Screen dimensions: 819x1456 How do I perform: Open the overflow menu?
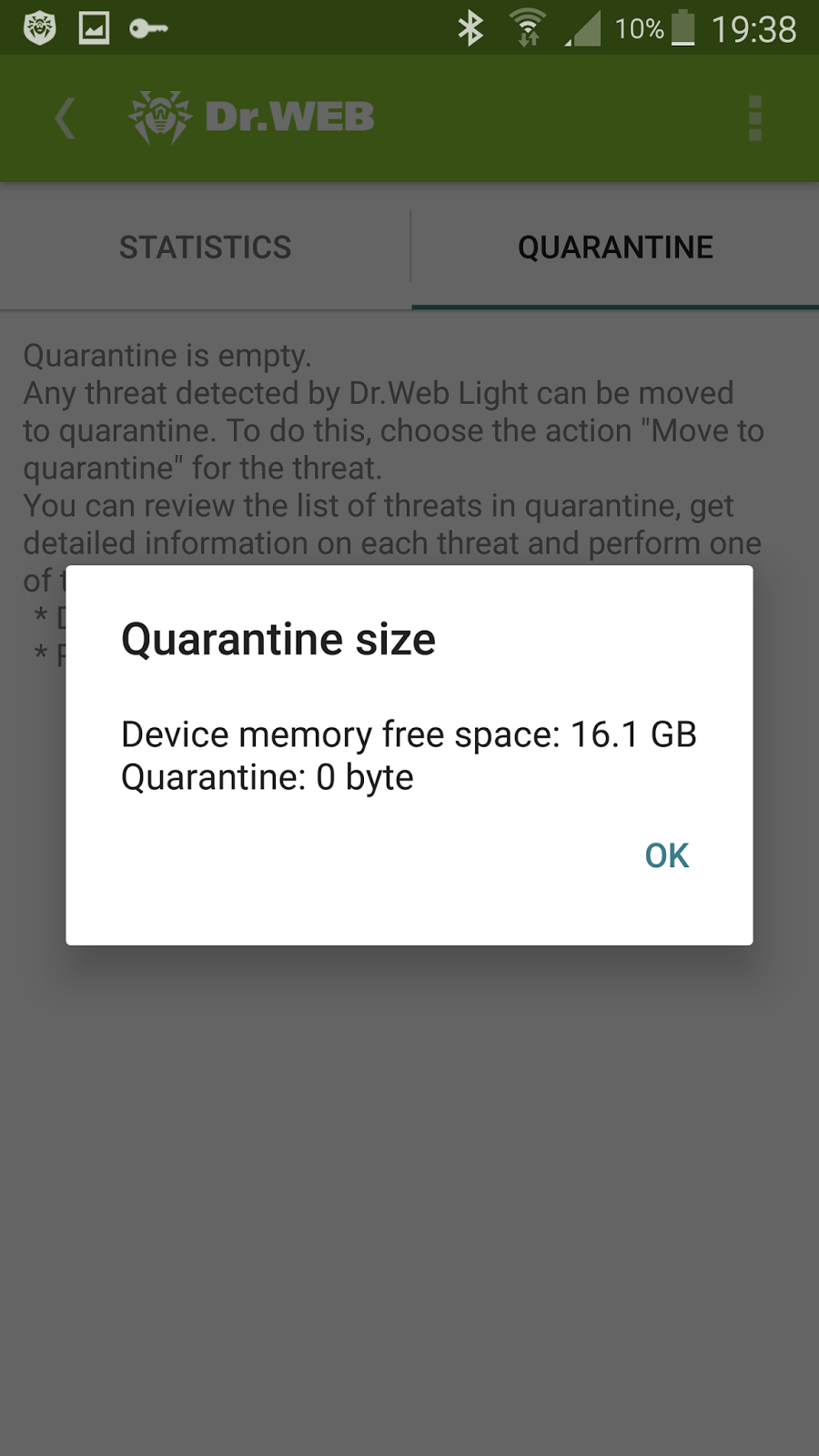pos(754,118)
